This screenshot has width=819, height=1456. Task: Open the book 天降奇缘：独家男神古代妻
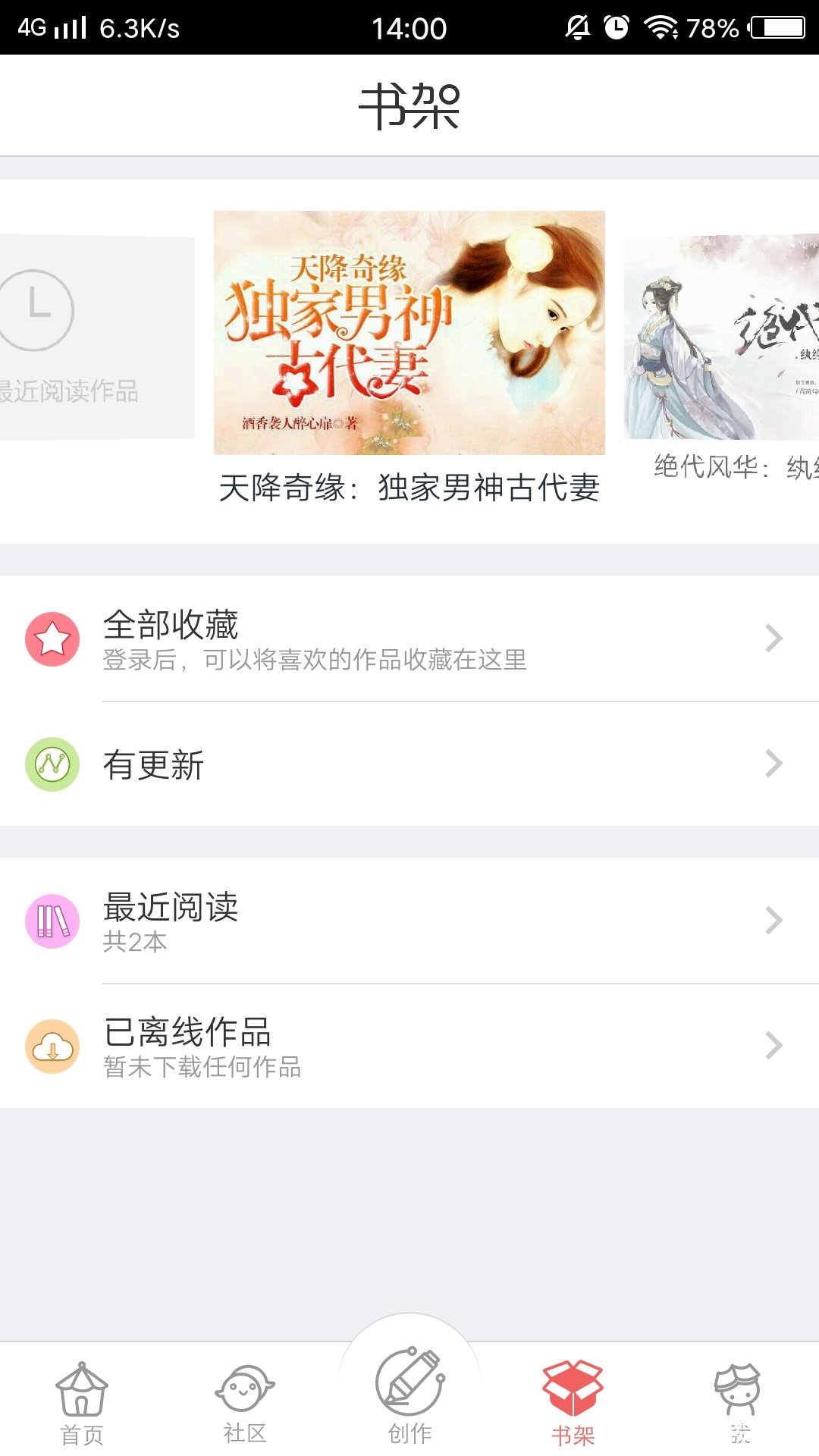(409, 334)
